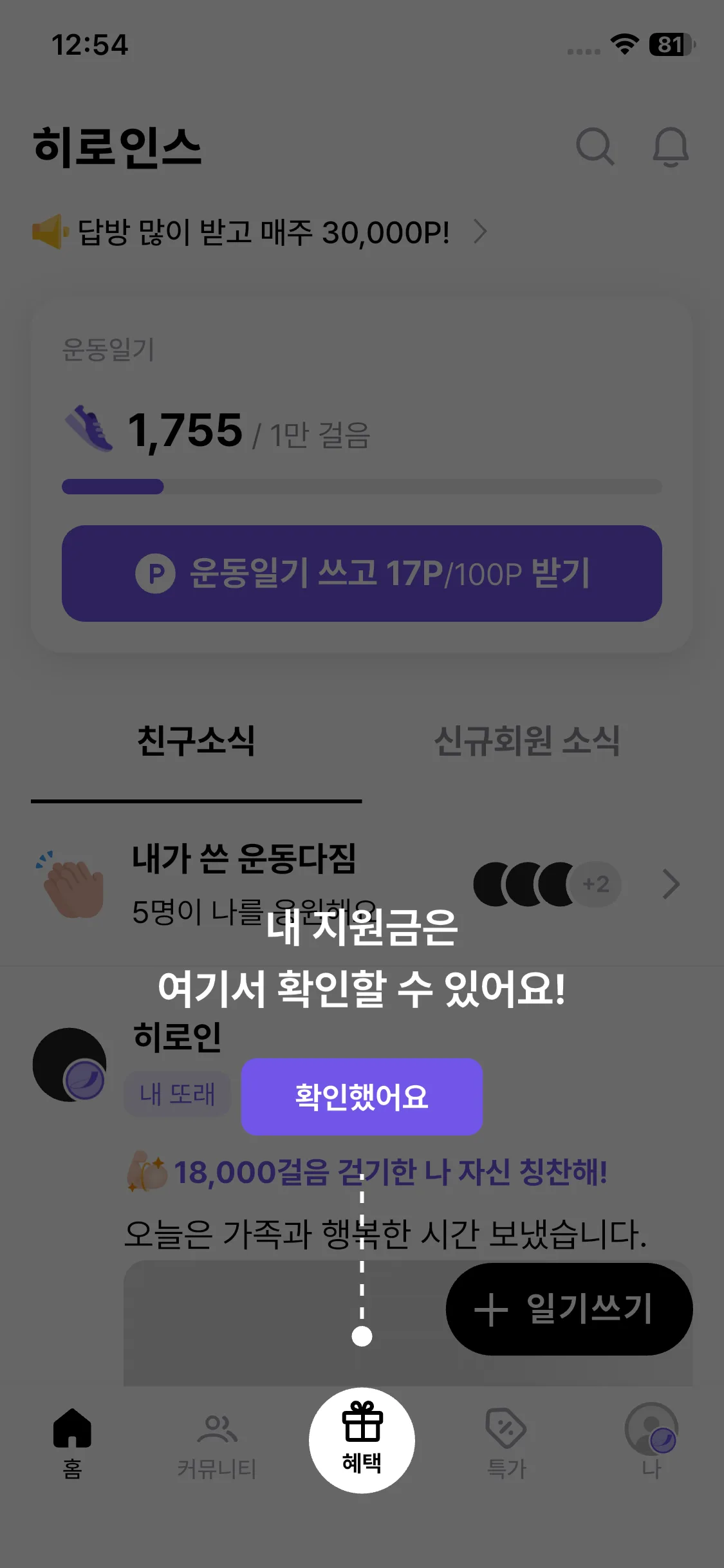Viewport: 724px width, 1568px height.
Task: Switch to the 친구소식 tab
Action: click(196, 740)
